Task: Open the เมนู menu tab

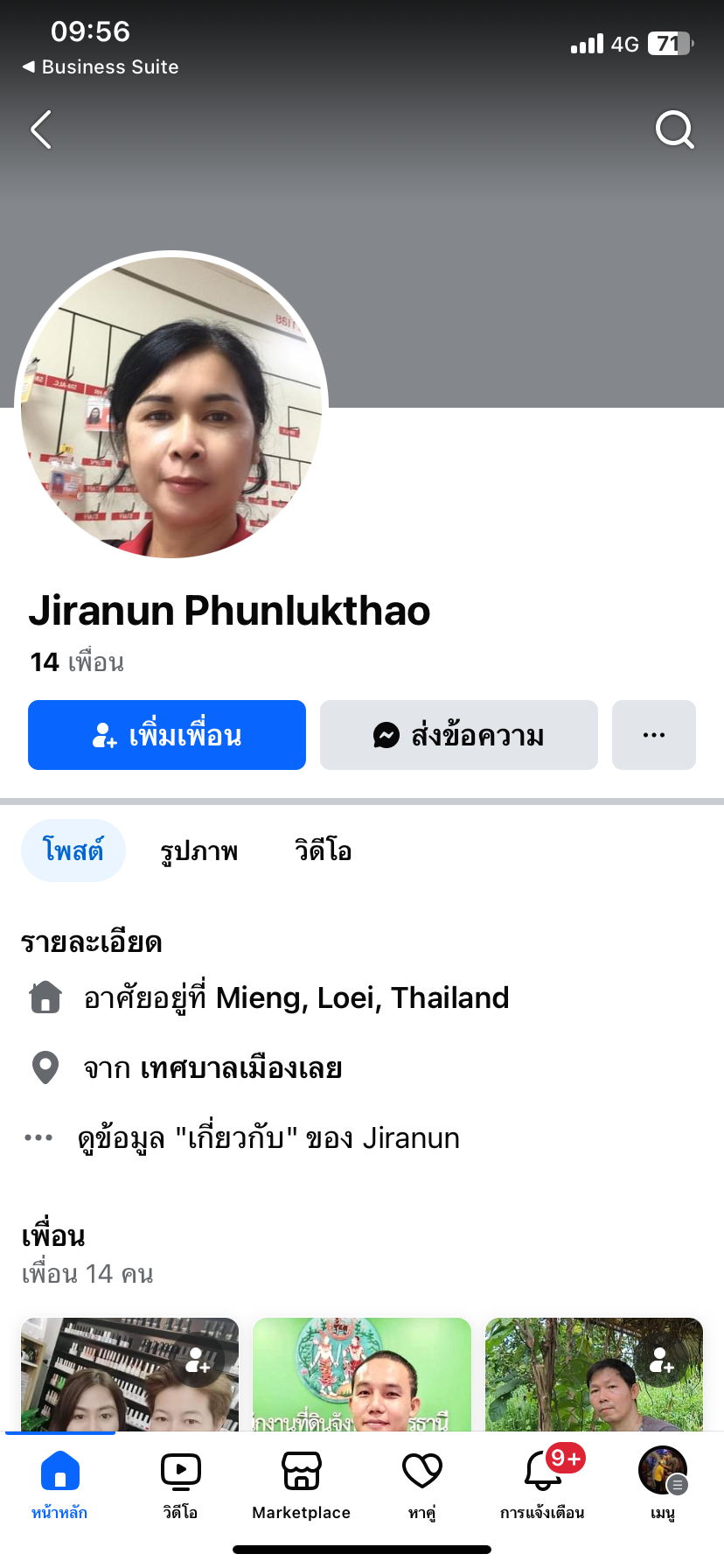Action: [x=662, y=1482]
